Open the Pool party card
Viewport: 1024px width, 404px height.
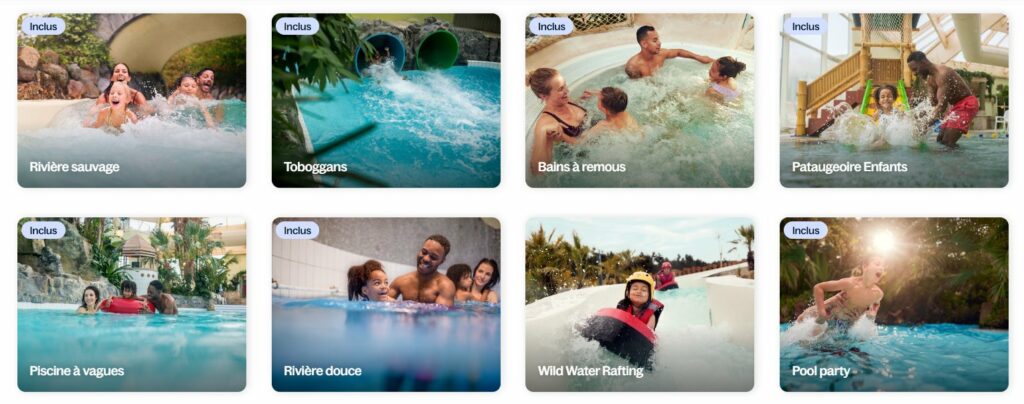(x=893, y=304)
